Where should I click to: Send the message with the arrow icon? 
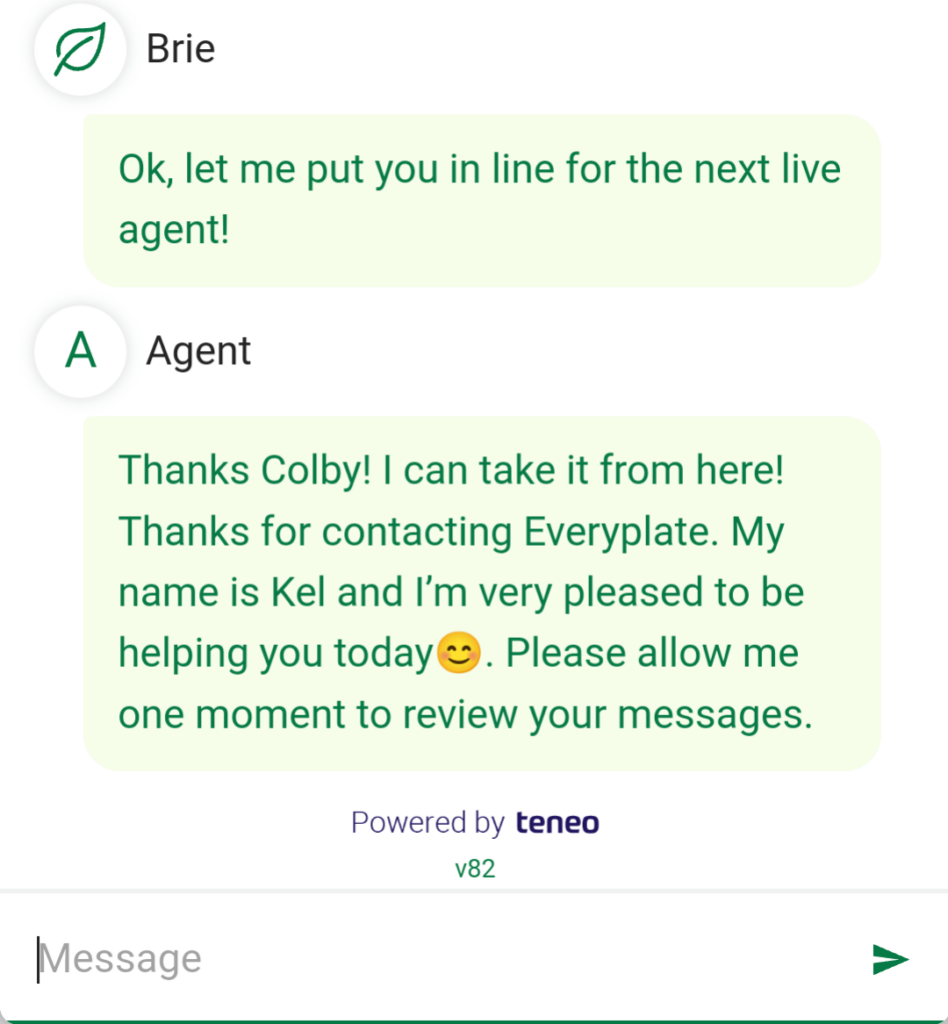(x=889, y=960)
